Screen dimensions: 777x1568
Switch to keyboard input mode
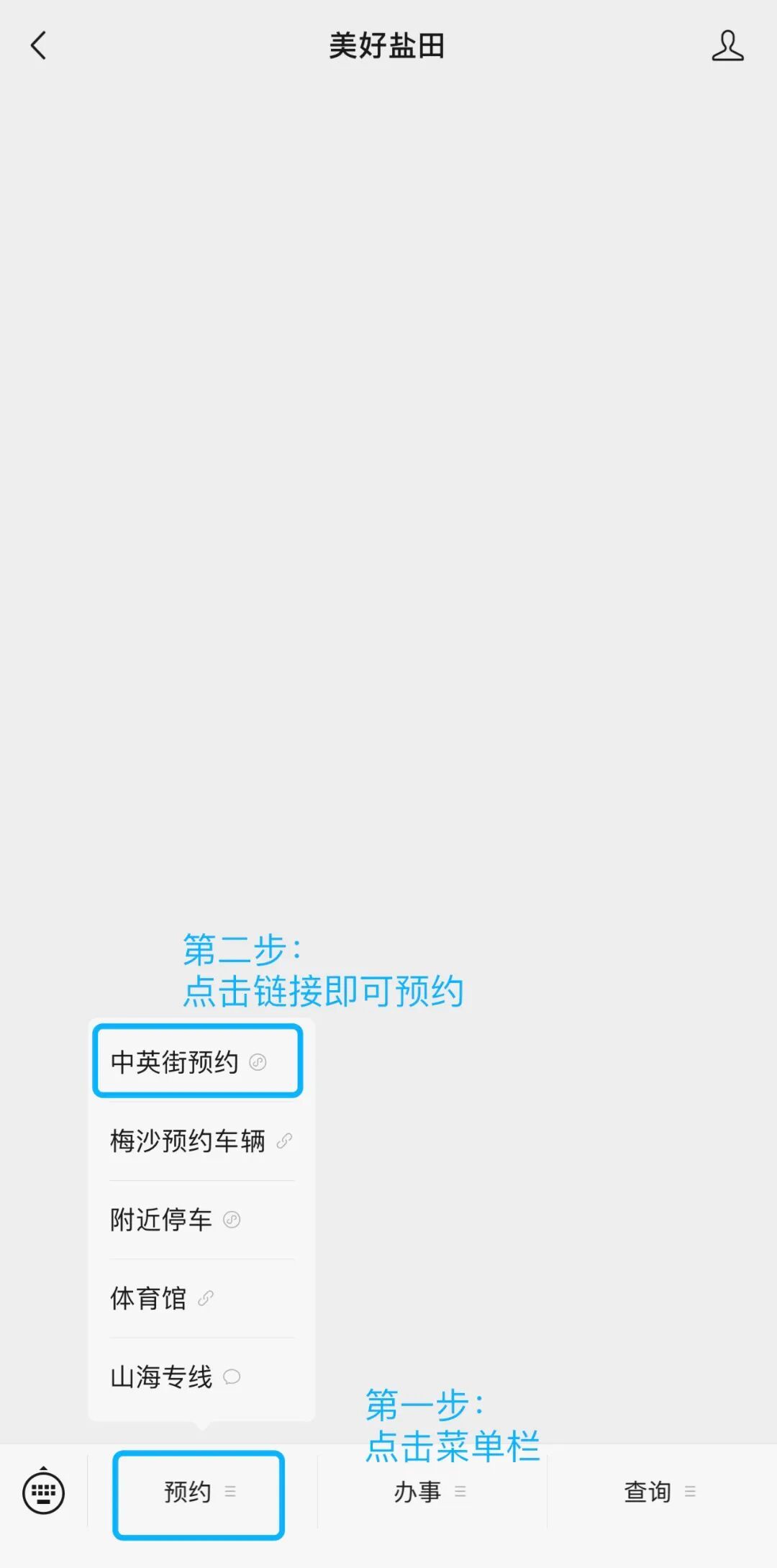click(x=43, y=1492)
